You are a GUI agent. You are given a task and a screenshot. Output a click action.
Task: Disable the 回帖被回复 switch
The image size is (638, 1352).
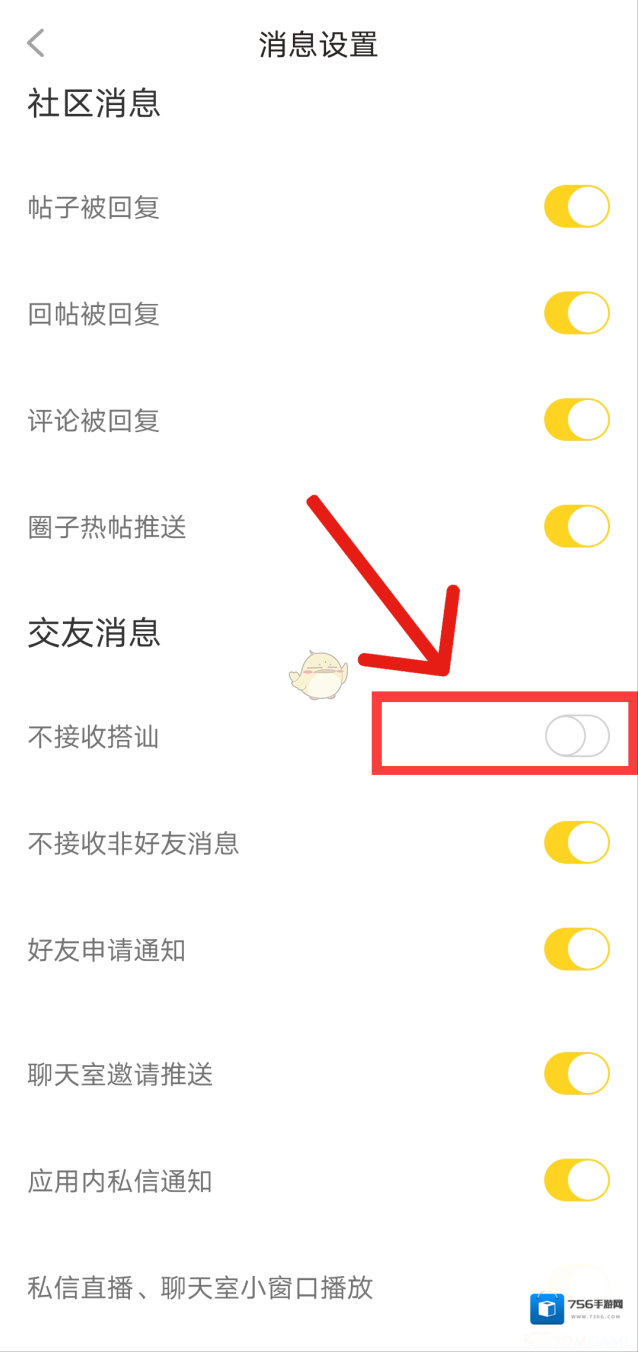[576, 313]
